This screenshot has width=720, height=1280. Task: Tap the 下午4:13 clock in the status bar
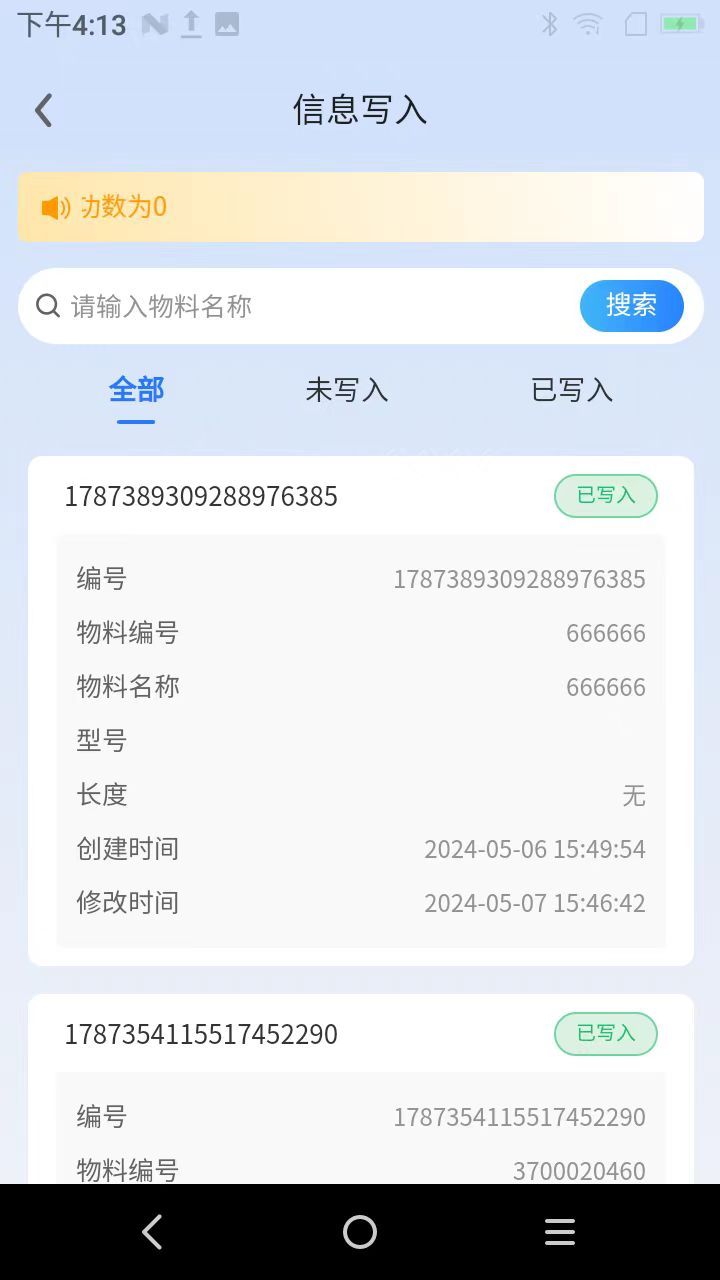(x=72, y=24)
